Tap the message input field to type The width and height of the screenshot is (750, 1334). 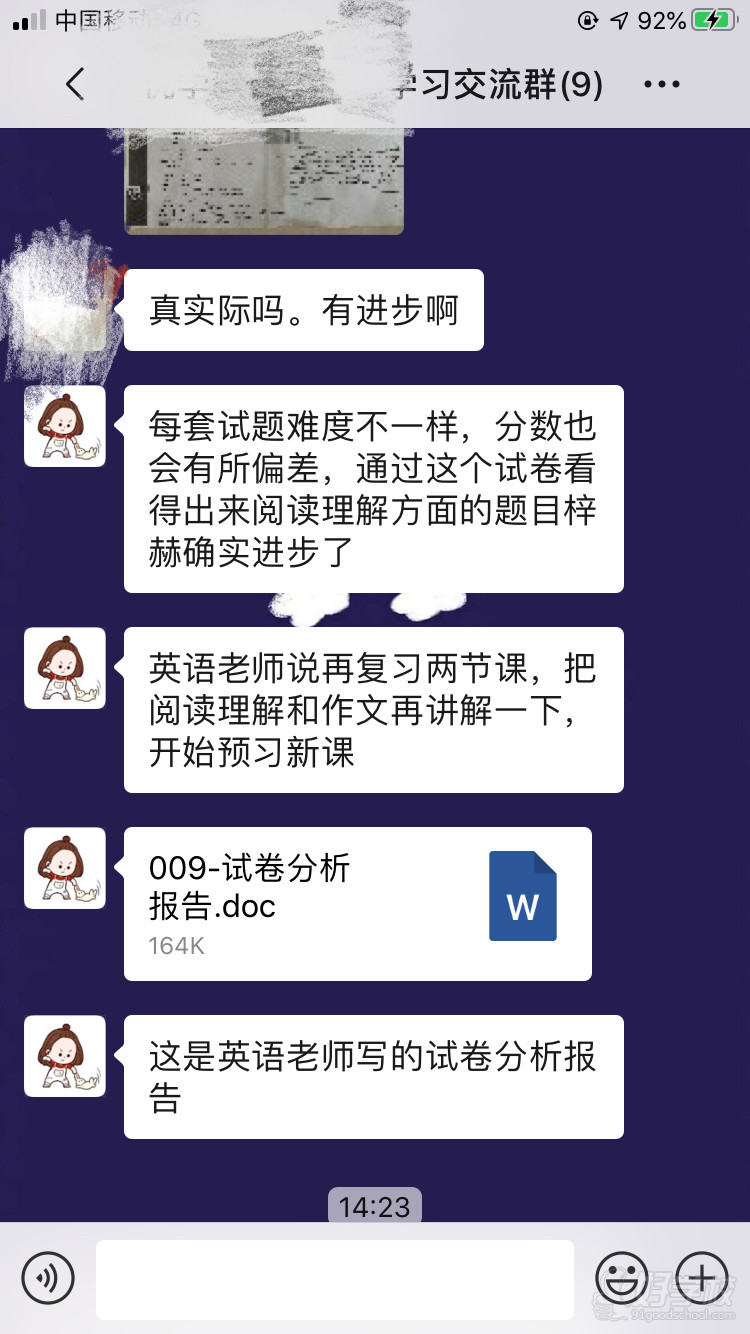(x=335, y=1278)
